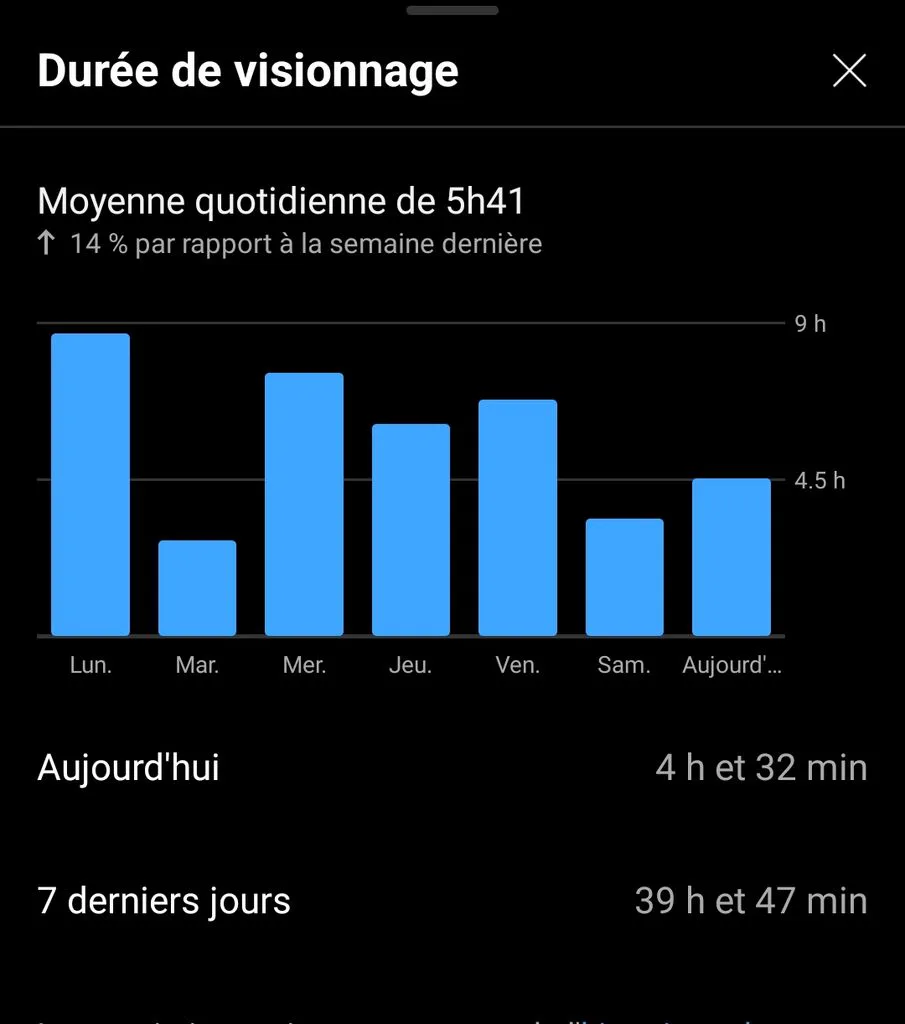This screenshot has height=1024, width=905.
Task: Close the Durée de visionnage panel
Action: coord(849,71)
